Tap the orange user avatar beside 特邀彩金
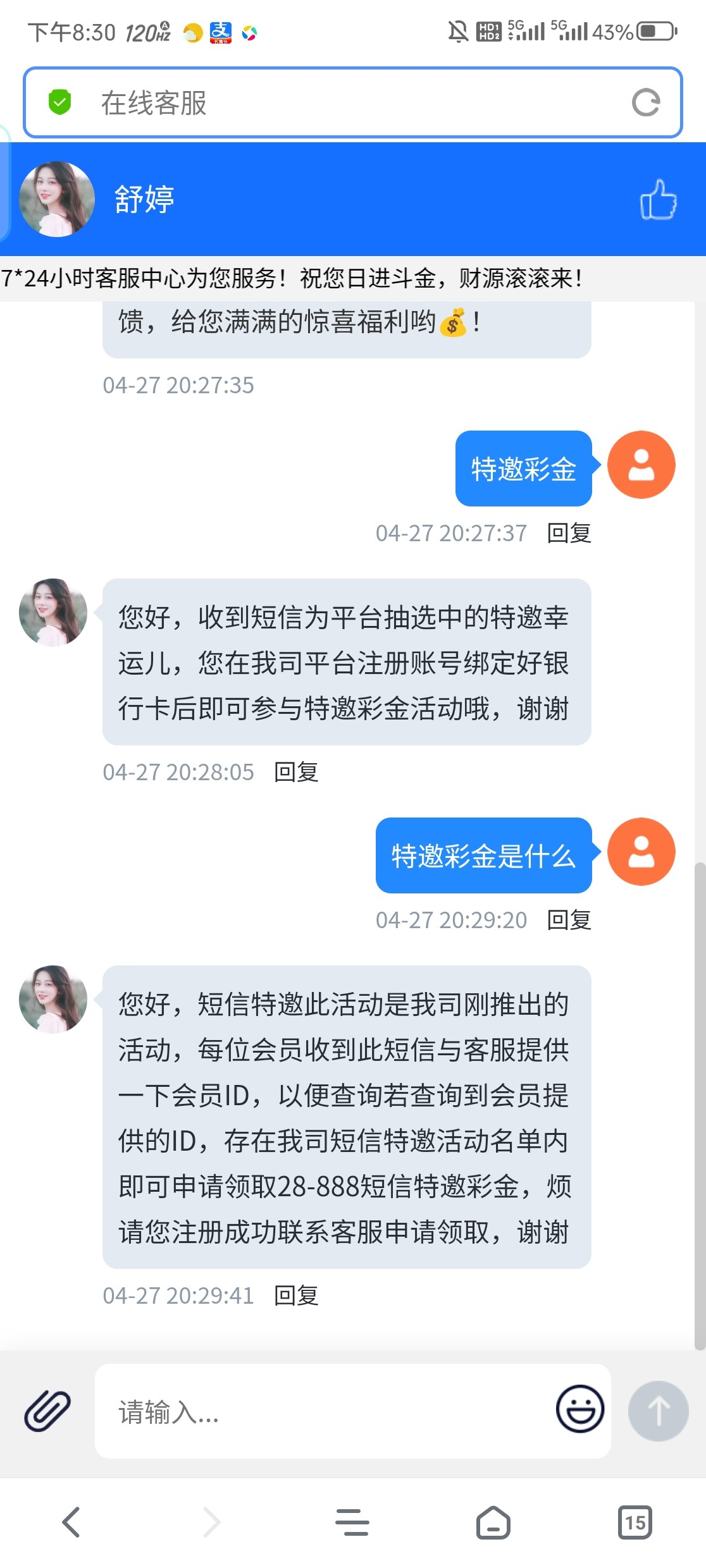 [640, 465]
